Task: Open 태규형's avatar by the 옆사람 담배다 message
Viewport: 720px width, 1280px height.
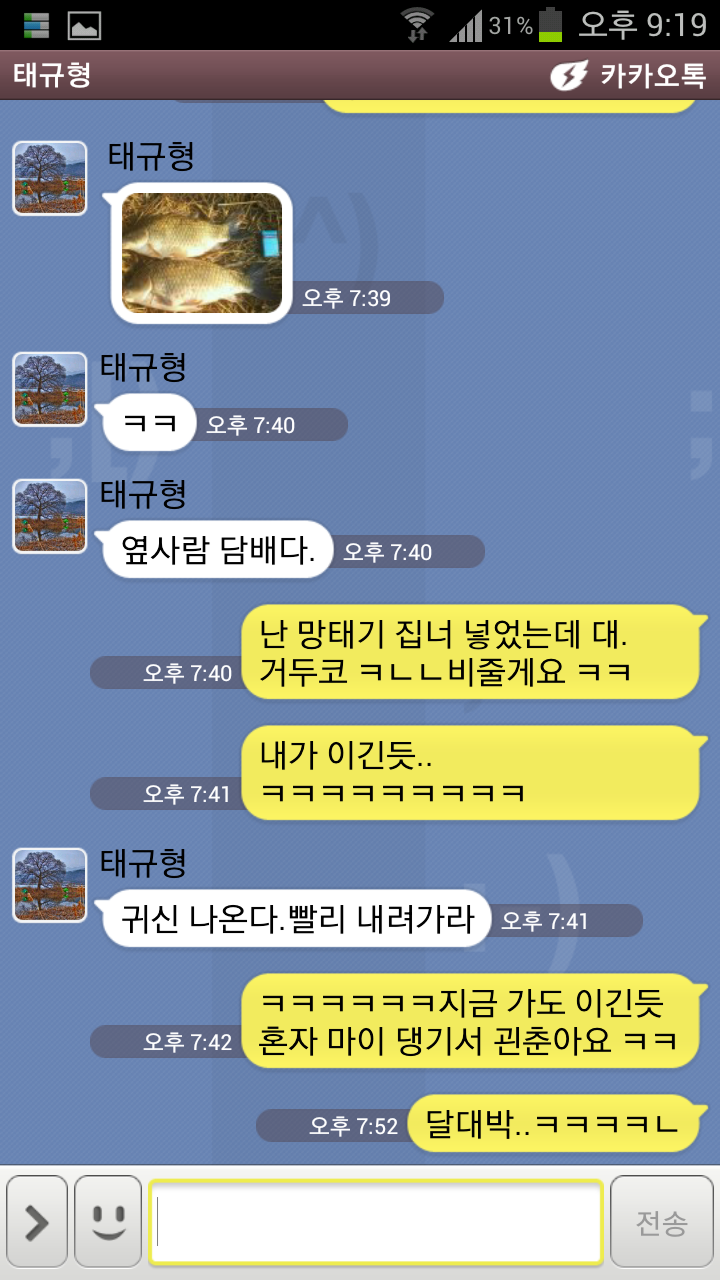Action: (50, 516)
